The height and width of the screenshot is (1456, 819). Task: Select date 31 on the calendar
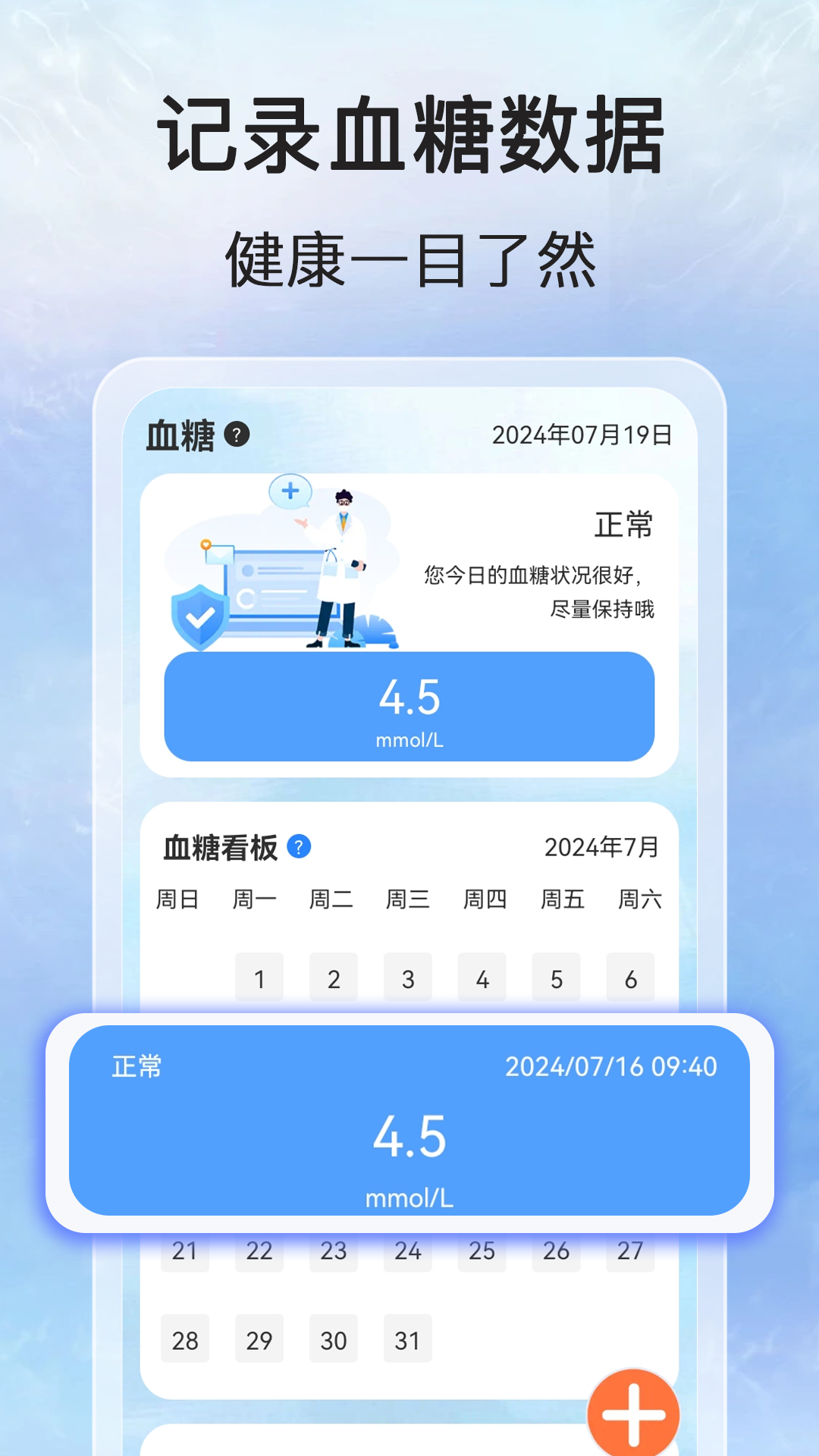tap(407, 1339)
